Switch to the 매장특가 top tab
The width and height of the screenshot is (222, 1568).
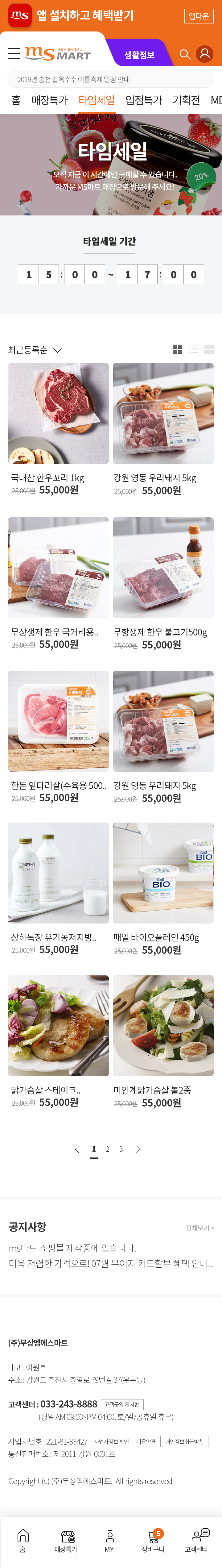pos(50,100)
